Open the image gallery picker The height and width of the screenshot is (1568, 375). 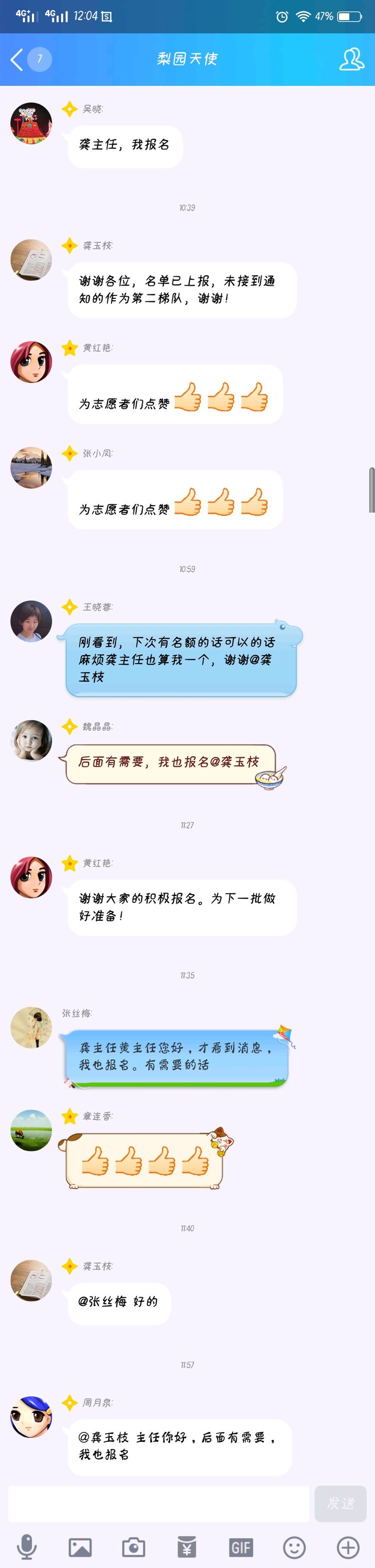[80, 1546]
